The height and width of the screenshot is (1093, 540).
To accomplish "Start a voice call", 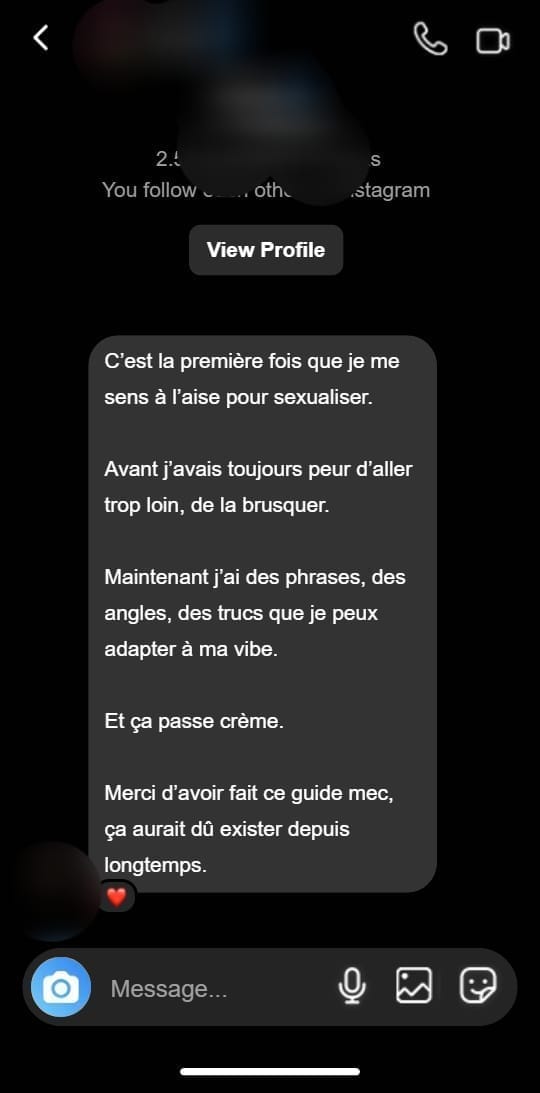I will click(430, 39).
